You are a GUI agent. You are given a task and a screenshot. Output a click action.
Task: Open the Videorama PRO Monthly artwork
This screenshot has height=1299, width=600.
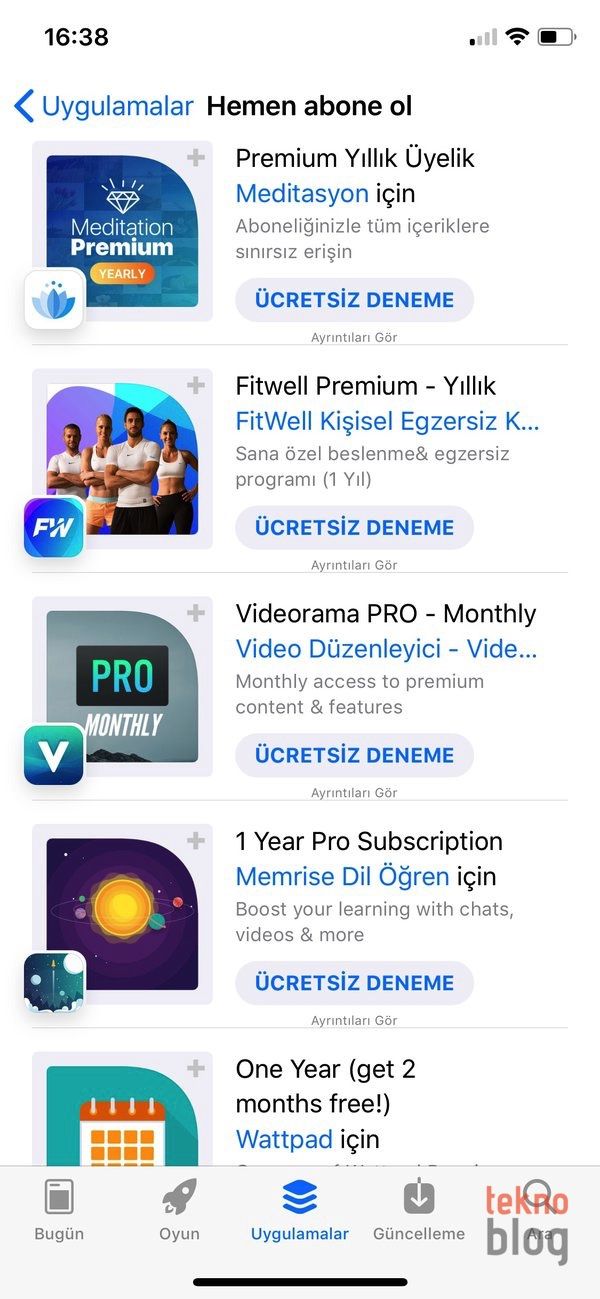tap(122, 687)
